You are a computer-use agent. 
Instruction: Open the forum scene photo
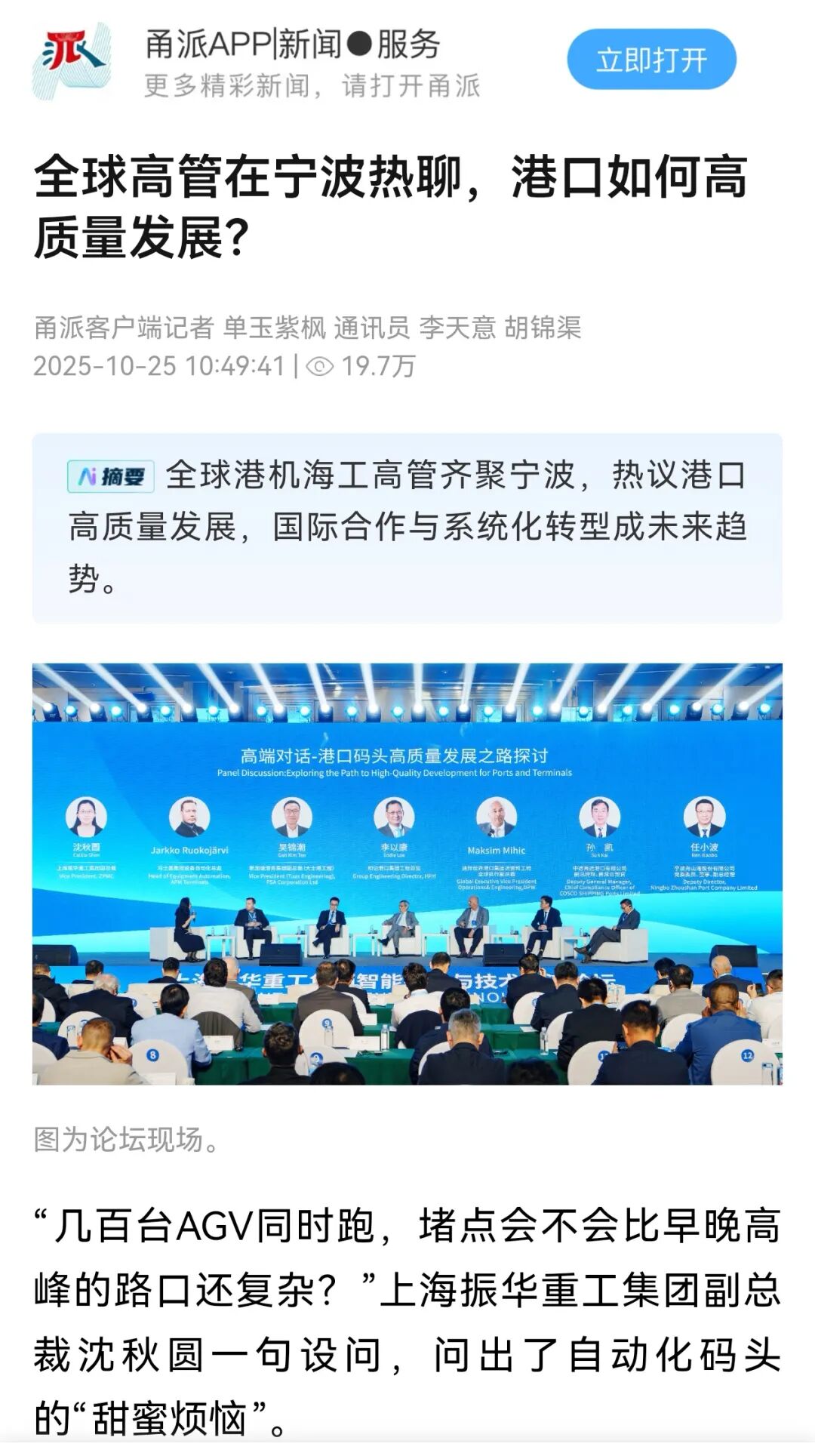[407, 873]
